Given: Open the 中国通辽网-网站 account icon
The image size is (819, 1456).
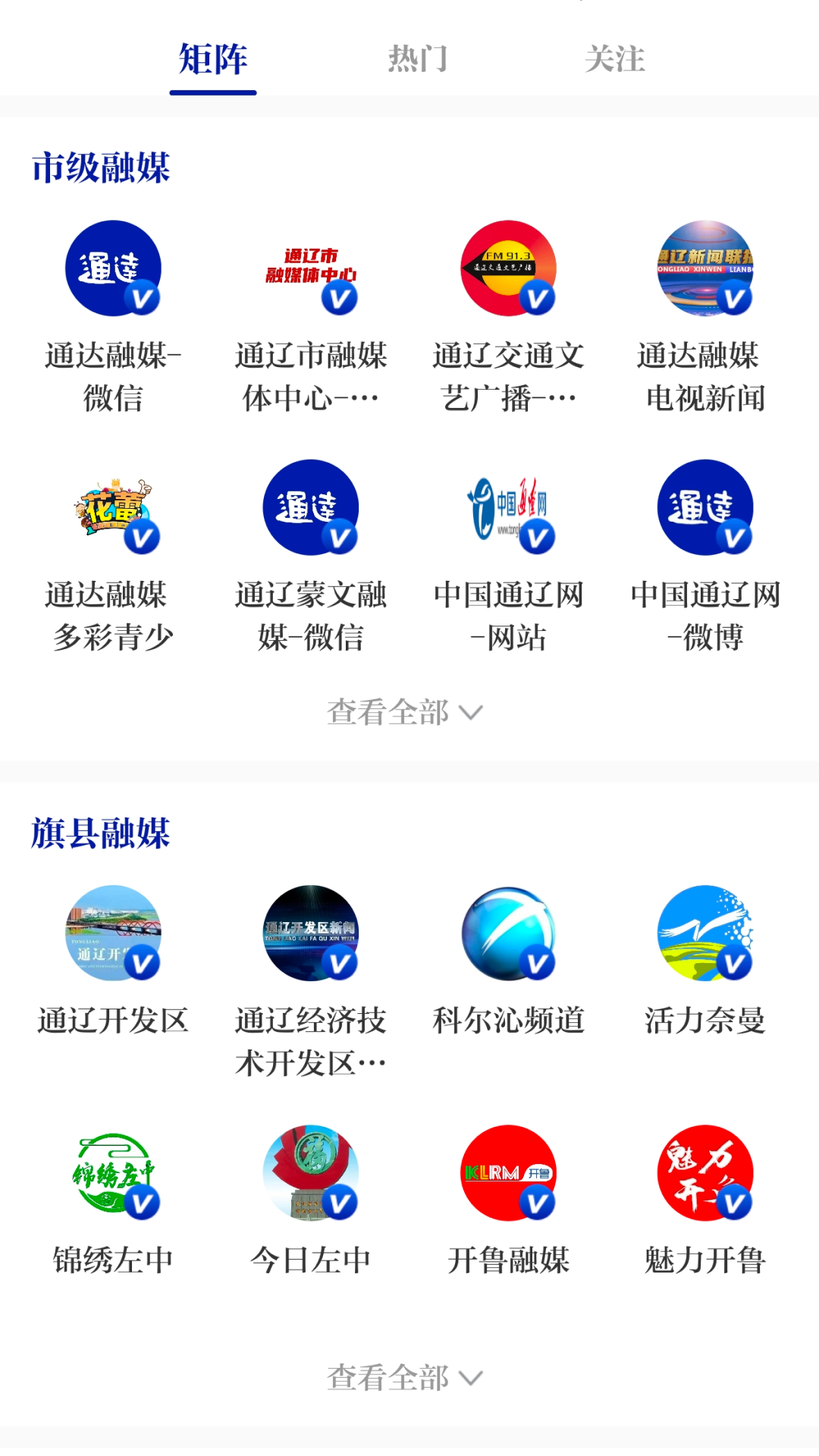Looking at the screenshot, I should (x=508, y=509).
